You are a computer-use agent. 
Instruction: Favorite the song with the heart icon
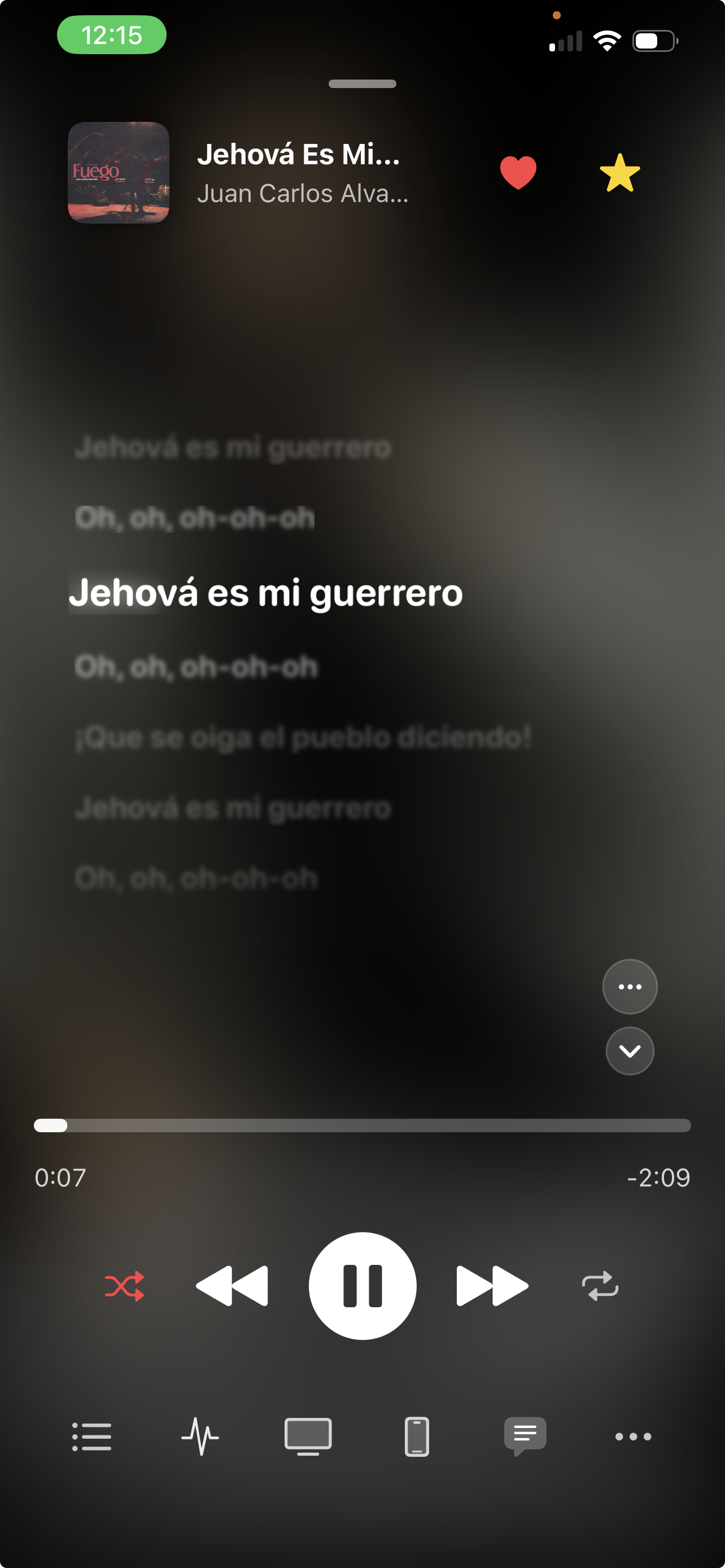[x=518, y=173]
